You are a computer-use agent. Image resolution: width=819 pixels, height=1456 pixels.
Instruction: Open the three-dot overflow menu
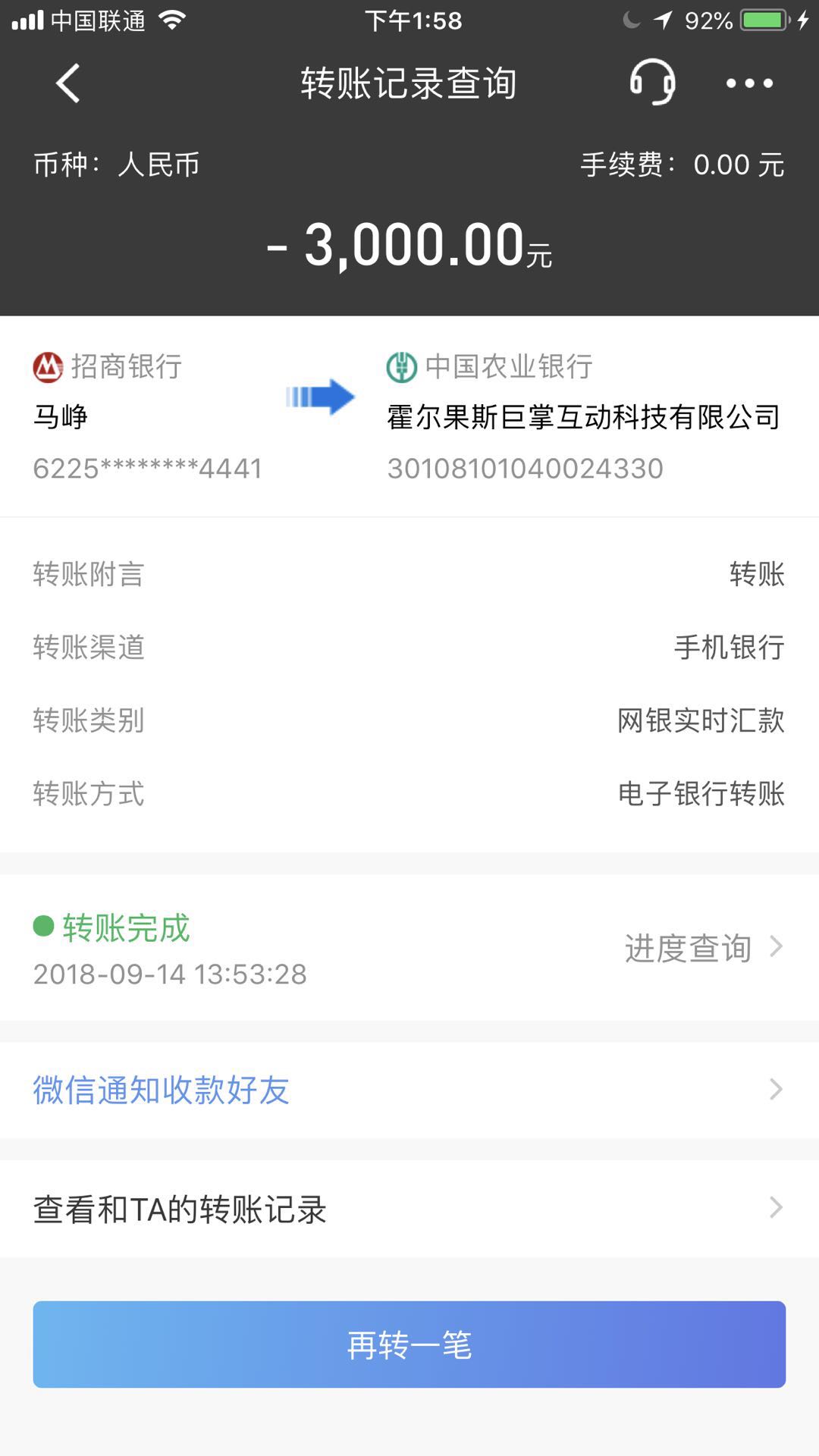749,83
